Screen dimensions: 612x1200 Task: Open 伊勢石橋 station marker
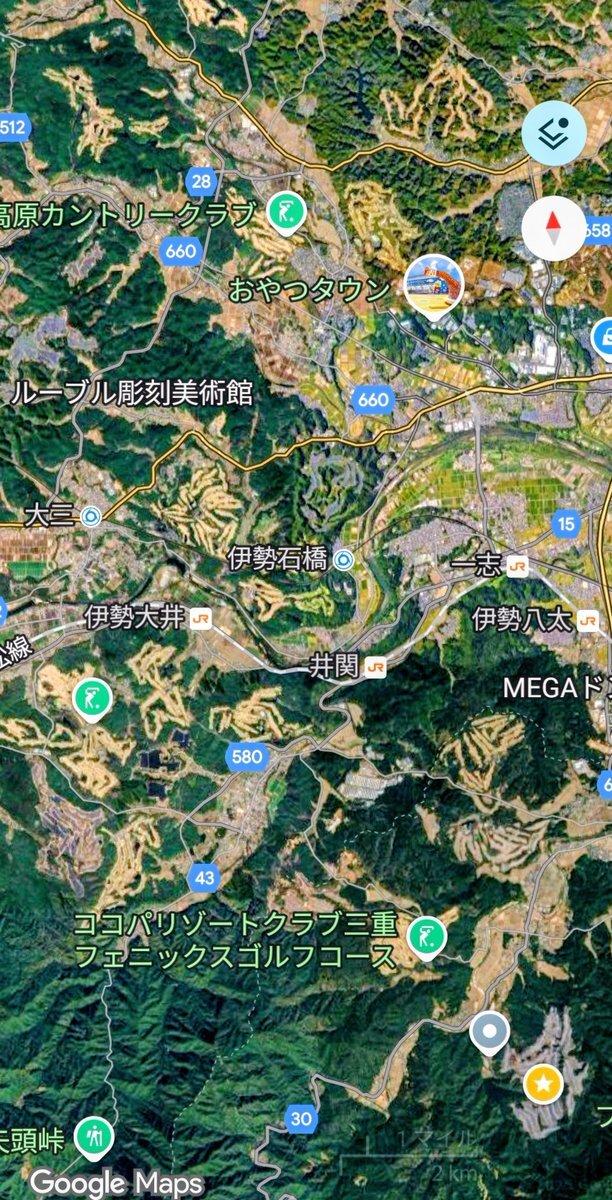[344, 559]
